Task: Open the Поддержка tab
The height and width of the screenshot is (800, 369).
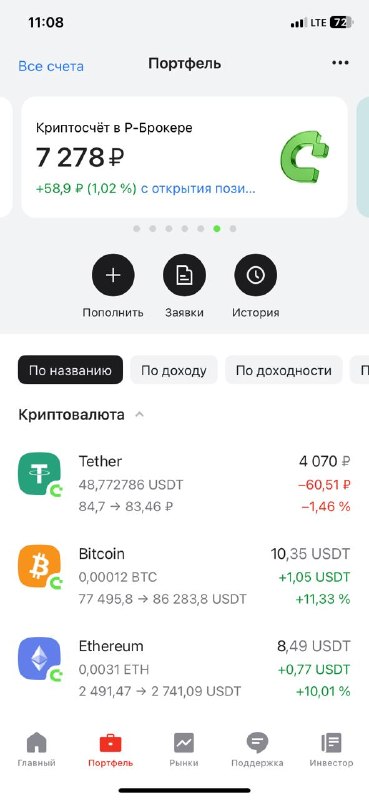Action: [257, 749]
